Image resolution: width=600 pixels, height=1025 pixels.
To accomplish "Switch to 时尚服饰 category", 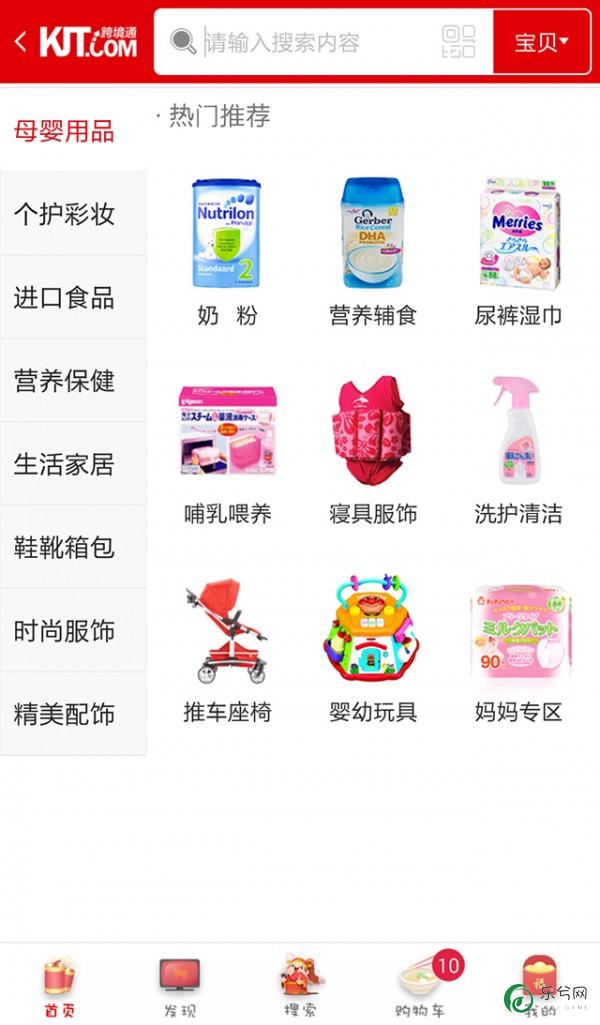I will tap(73, 631).
